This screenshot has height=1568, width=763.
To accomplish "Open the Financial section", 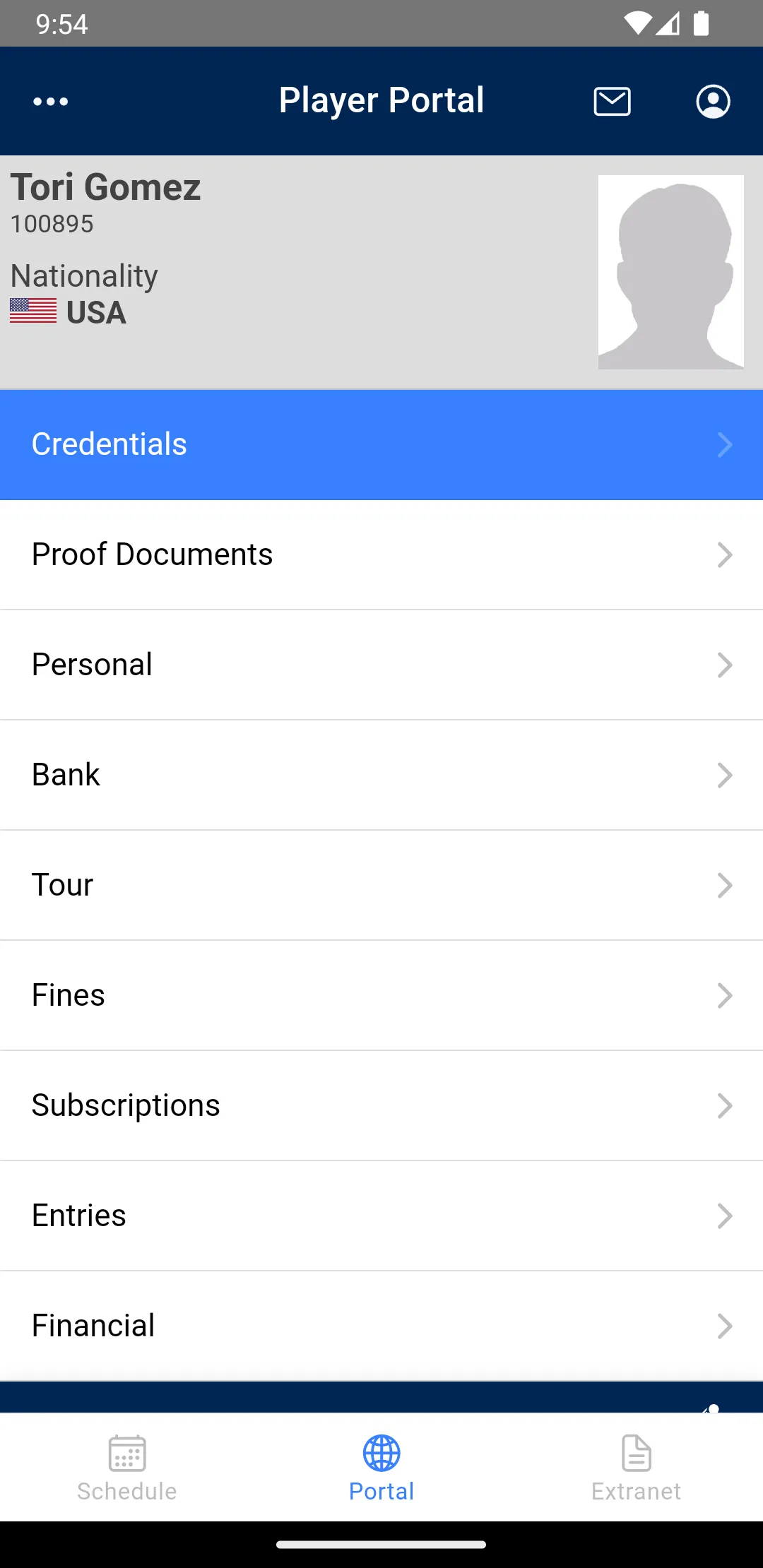I will 381,1326.
